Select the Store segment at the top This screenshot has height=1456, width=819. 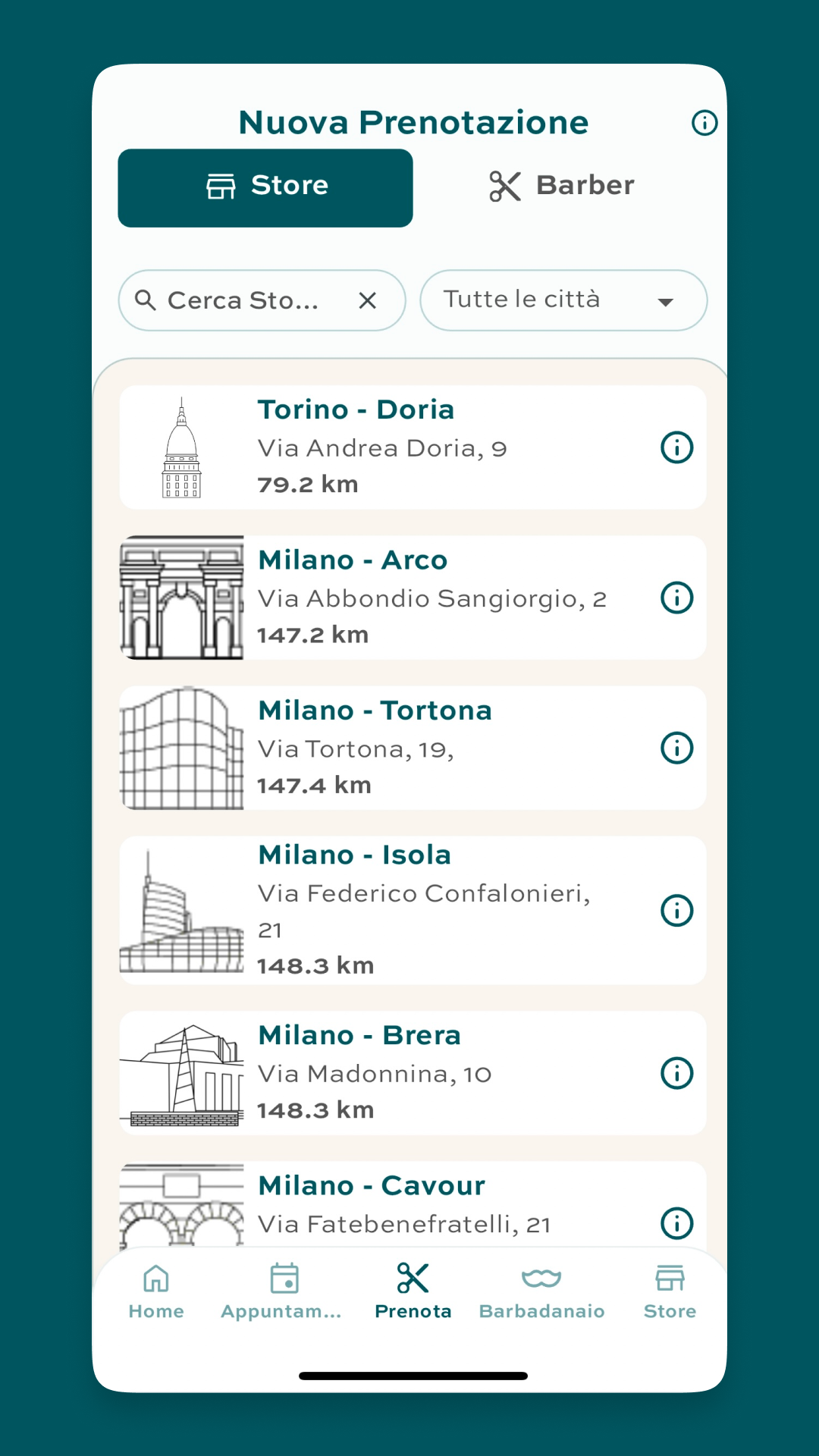click(x=265, y=187)
